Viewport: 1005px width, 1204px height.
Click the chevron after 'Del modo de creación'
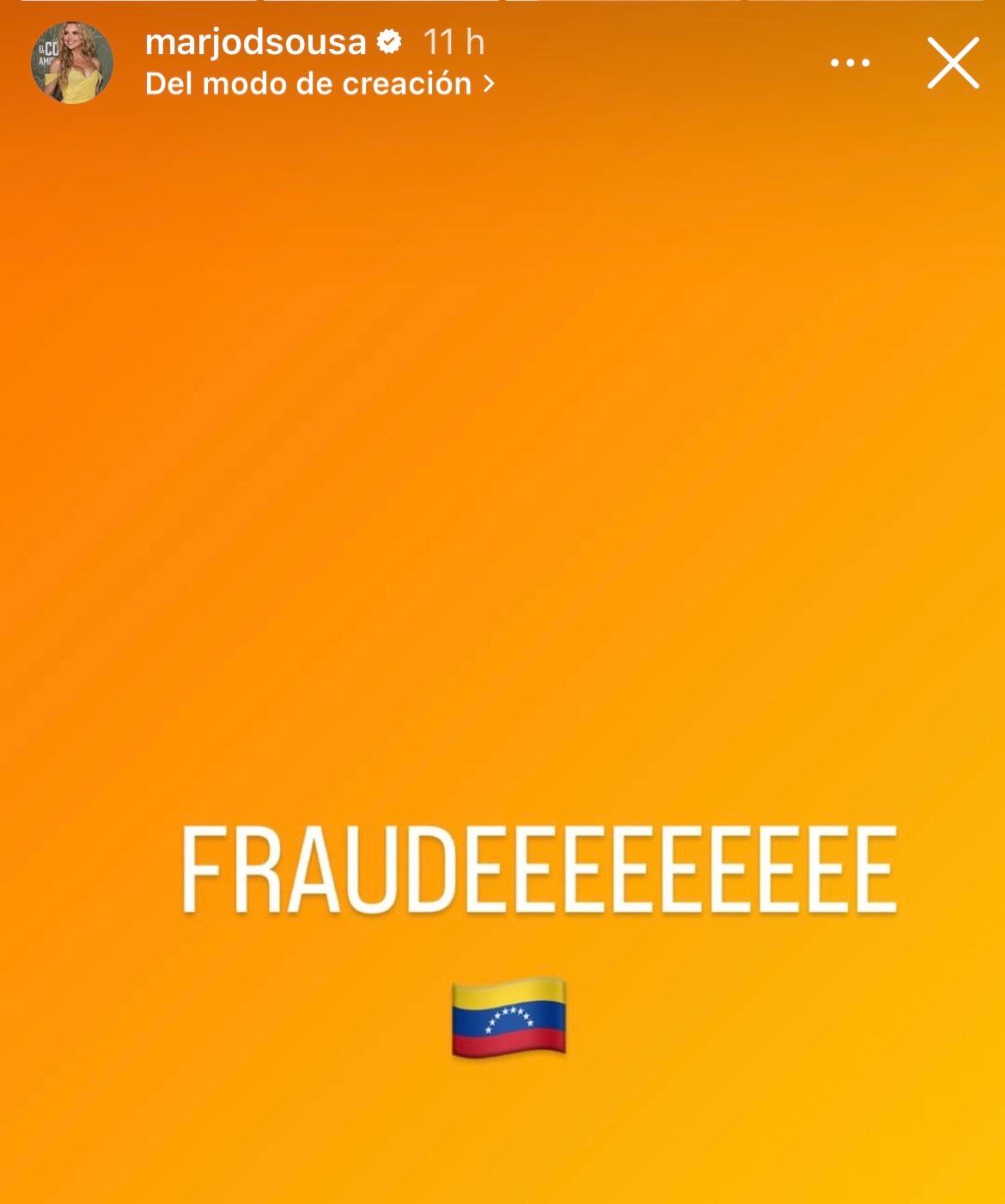point(490,82)
